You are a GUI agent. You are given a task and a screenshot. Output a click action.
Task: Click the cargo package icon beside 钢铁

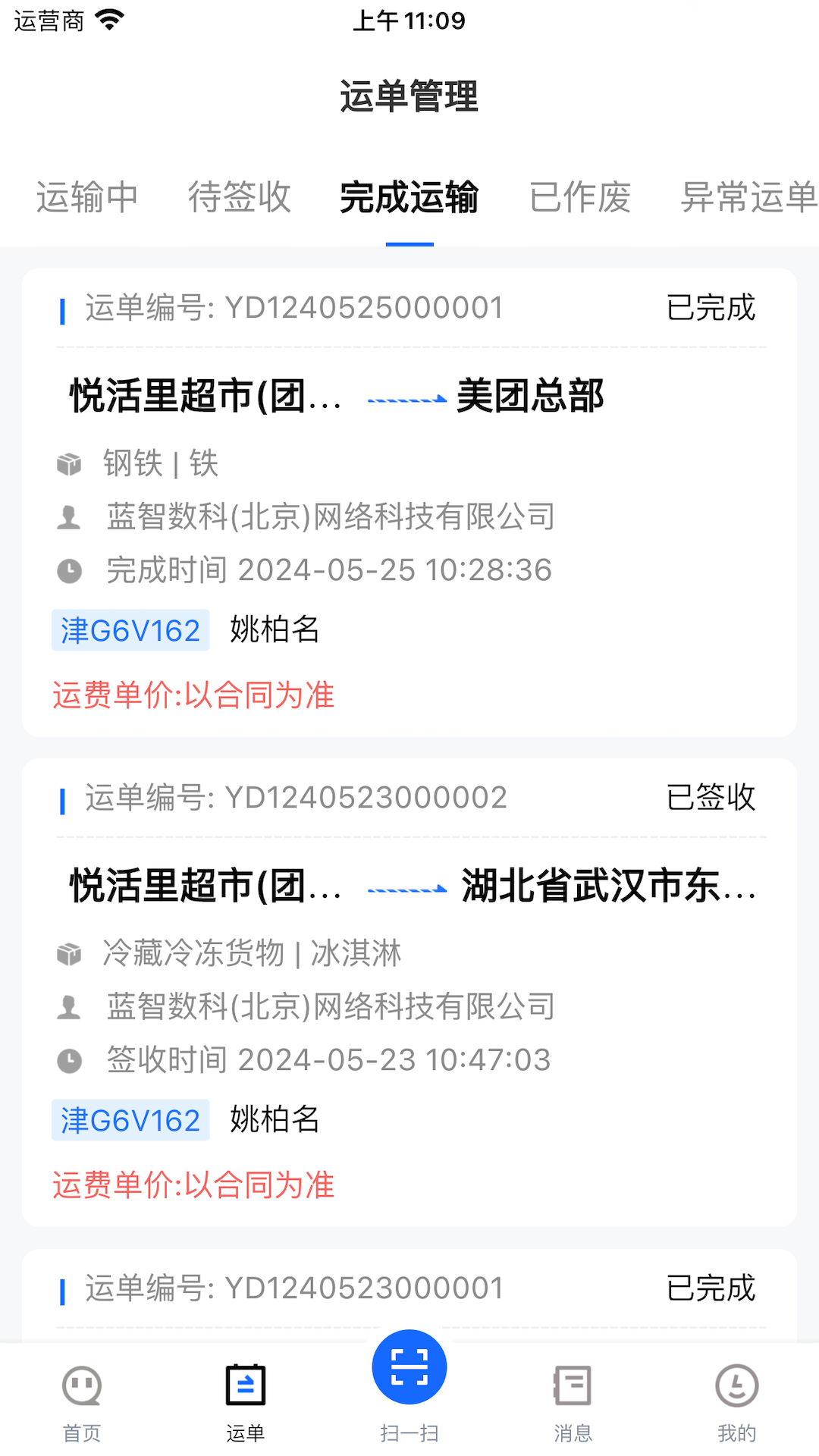(x=69, y=464)
